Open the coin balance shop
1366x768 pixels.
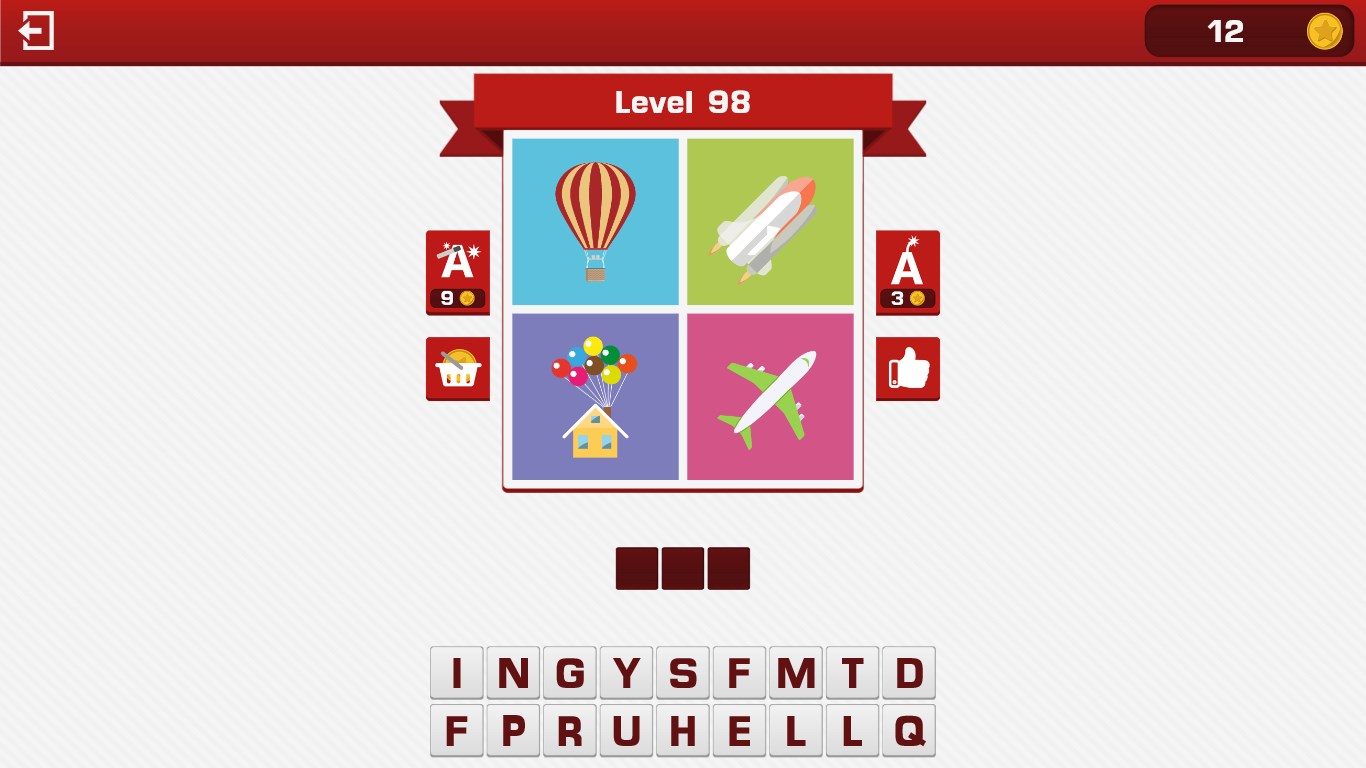tap(1248, 31)
